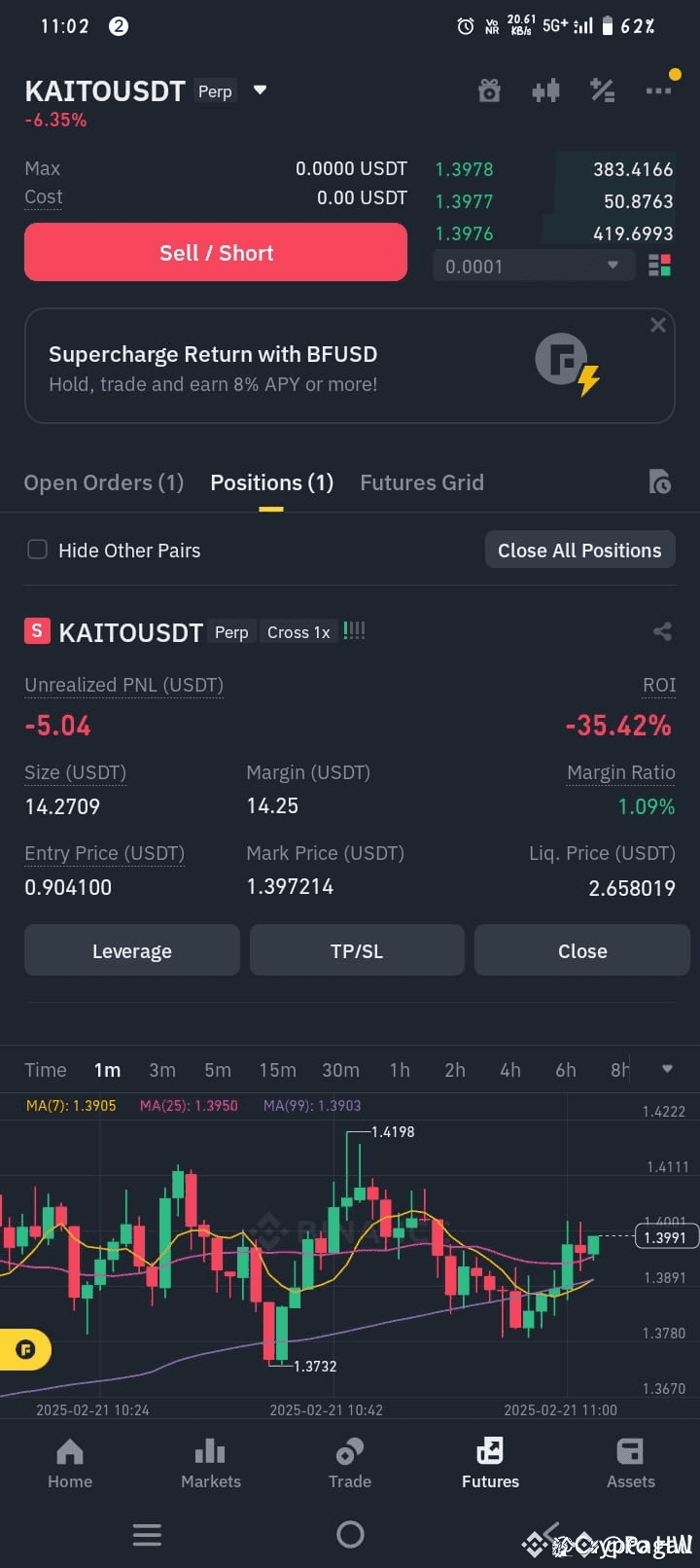Select the 1h chart interval

(x=400, y=1070)
